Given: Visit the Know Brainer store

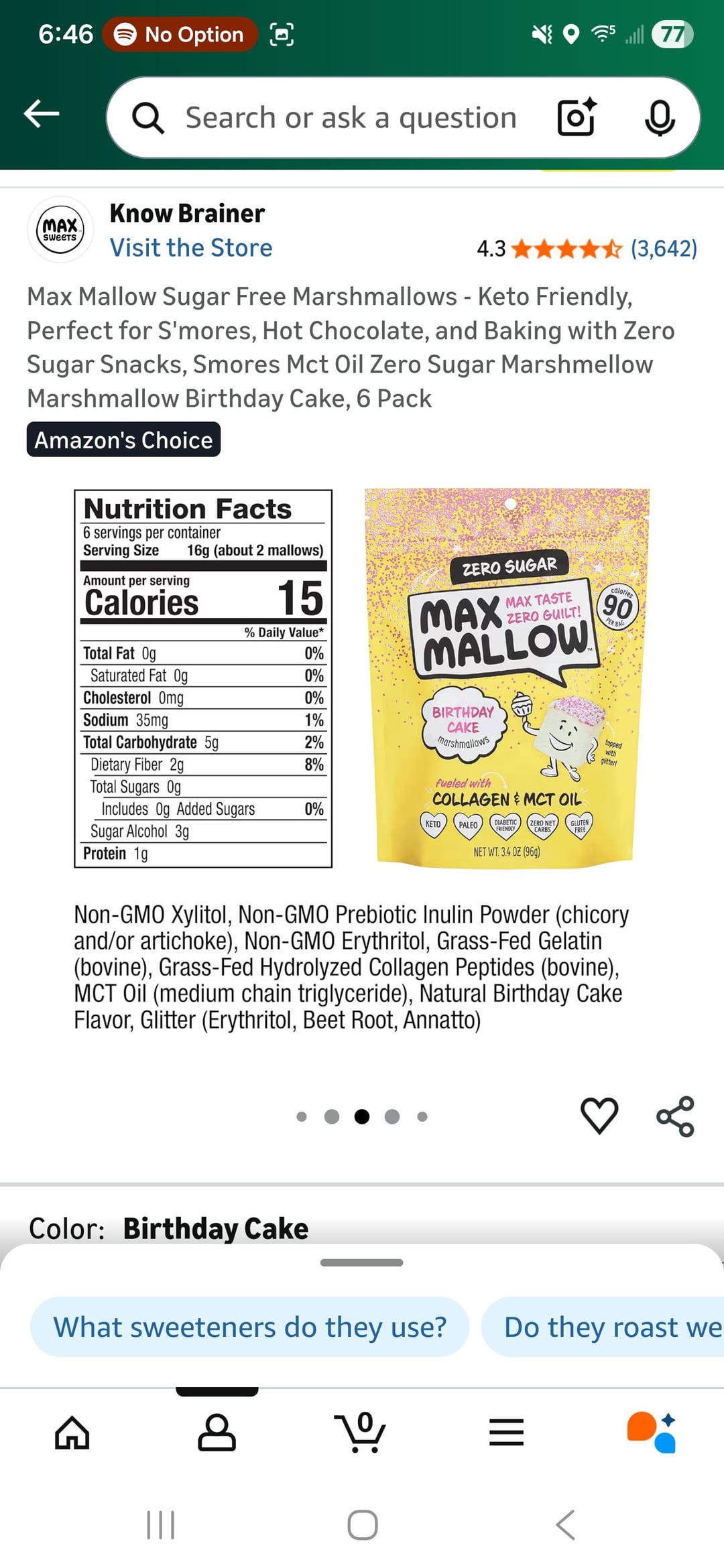Looking at the screenshot, I should 191,248.
